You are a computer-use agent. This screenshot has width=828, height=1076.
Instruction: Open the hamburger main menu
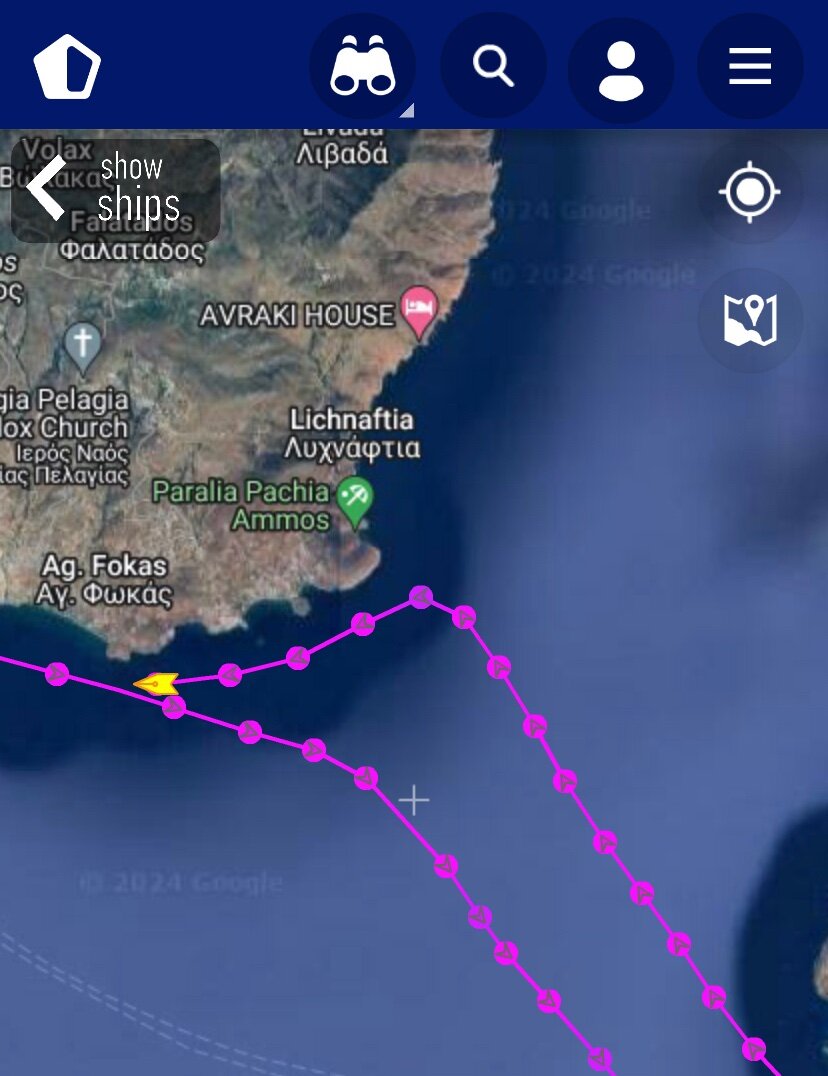(749, 67)
